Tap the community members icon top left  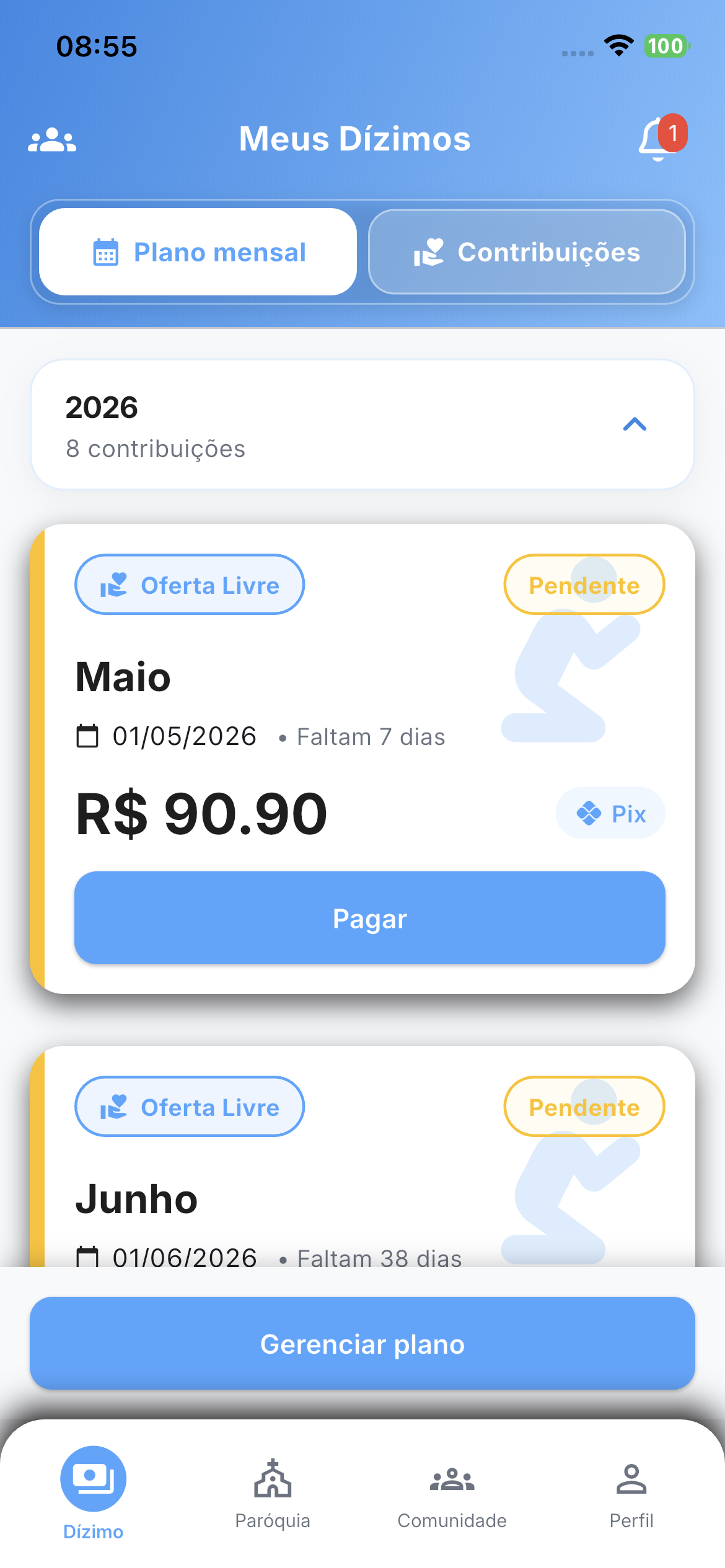(53, 139)
